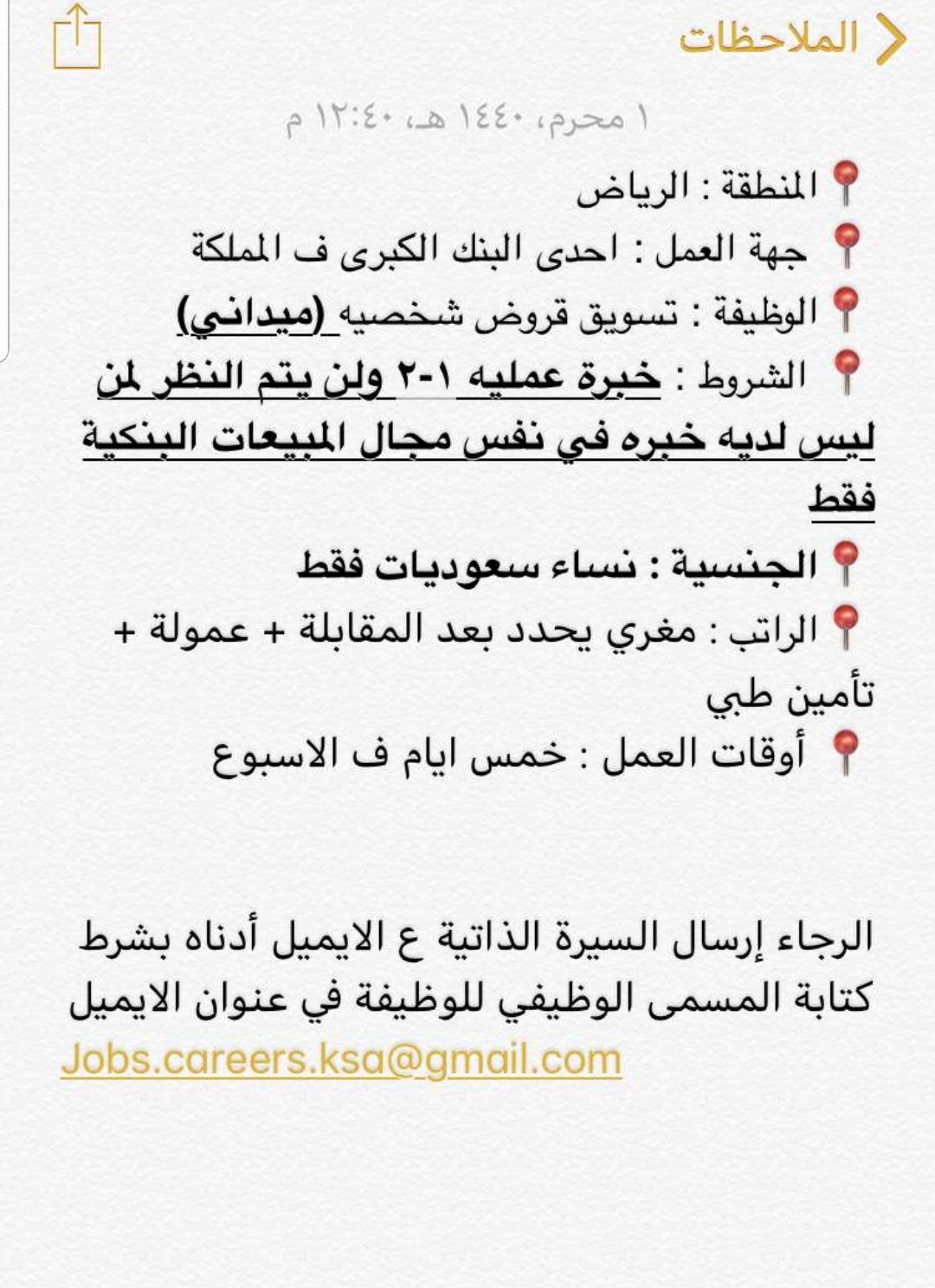Share this note

click(x=78, y=37)
